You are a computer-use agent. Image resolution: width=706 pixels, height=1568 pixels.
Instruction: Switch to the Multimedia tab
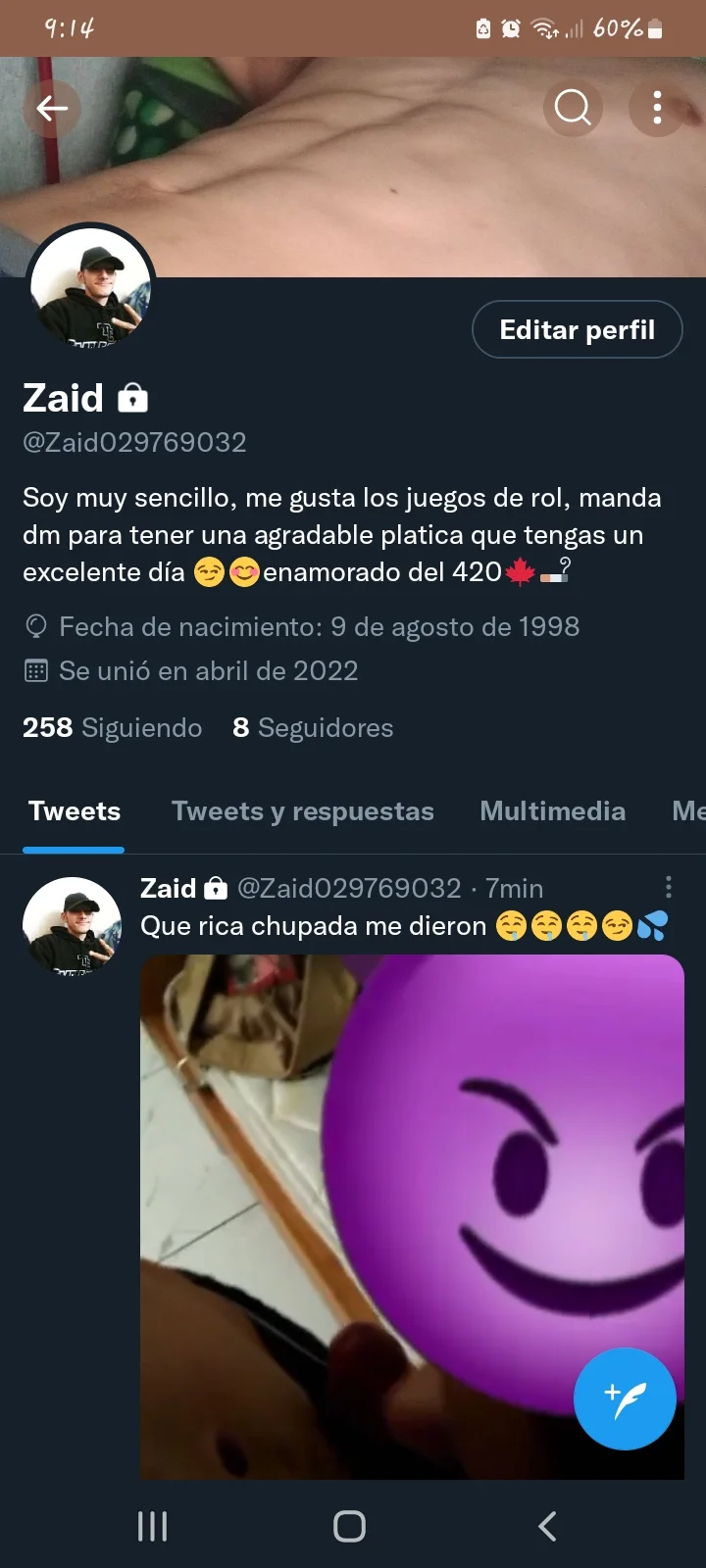552,811
